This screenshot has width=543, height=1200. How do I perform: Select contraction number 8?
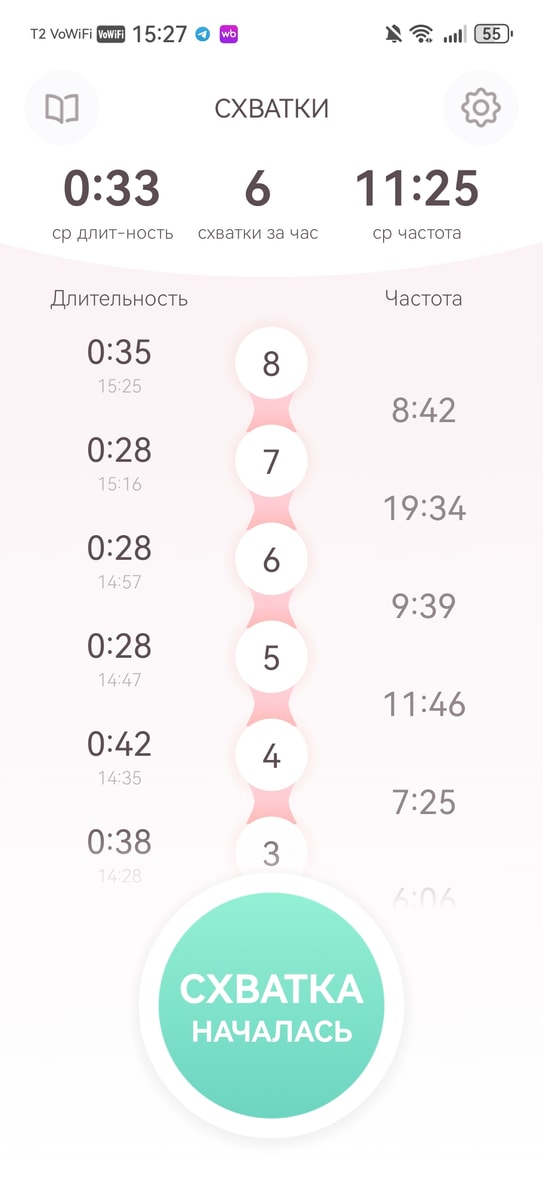(x=271, y=364)
